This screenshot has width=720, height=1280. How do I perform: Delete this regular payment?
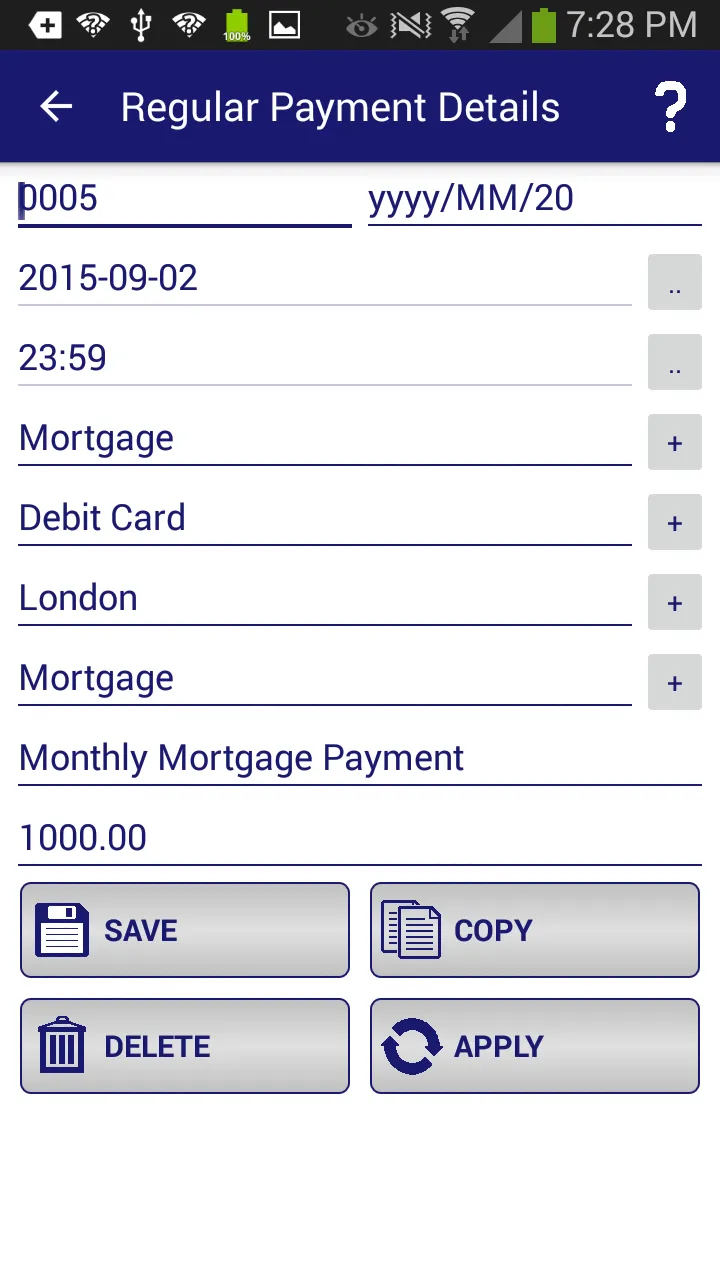click(185, 1046)
